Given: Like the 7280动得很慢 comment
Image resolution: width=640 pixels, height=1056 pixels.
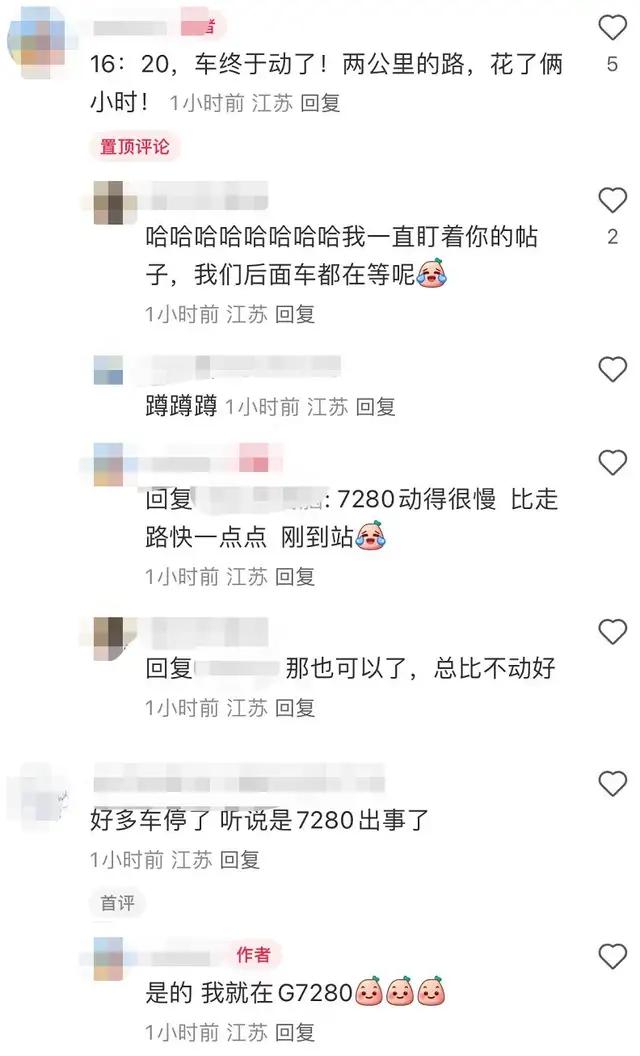Looking at the screenshot, I should pos(611,461).
